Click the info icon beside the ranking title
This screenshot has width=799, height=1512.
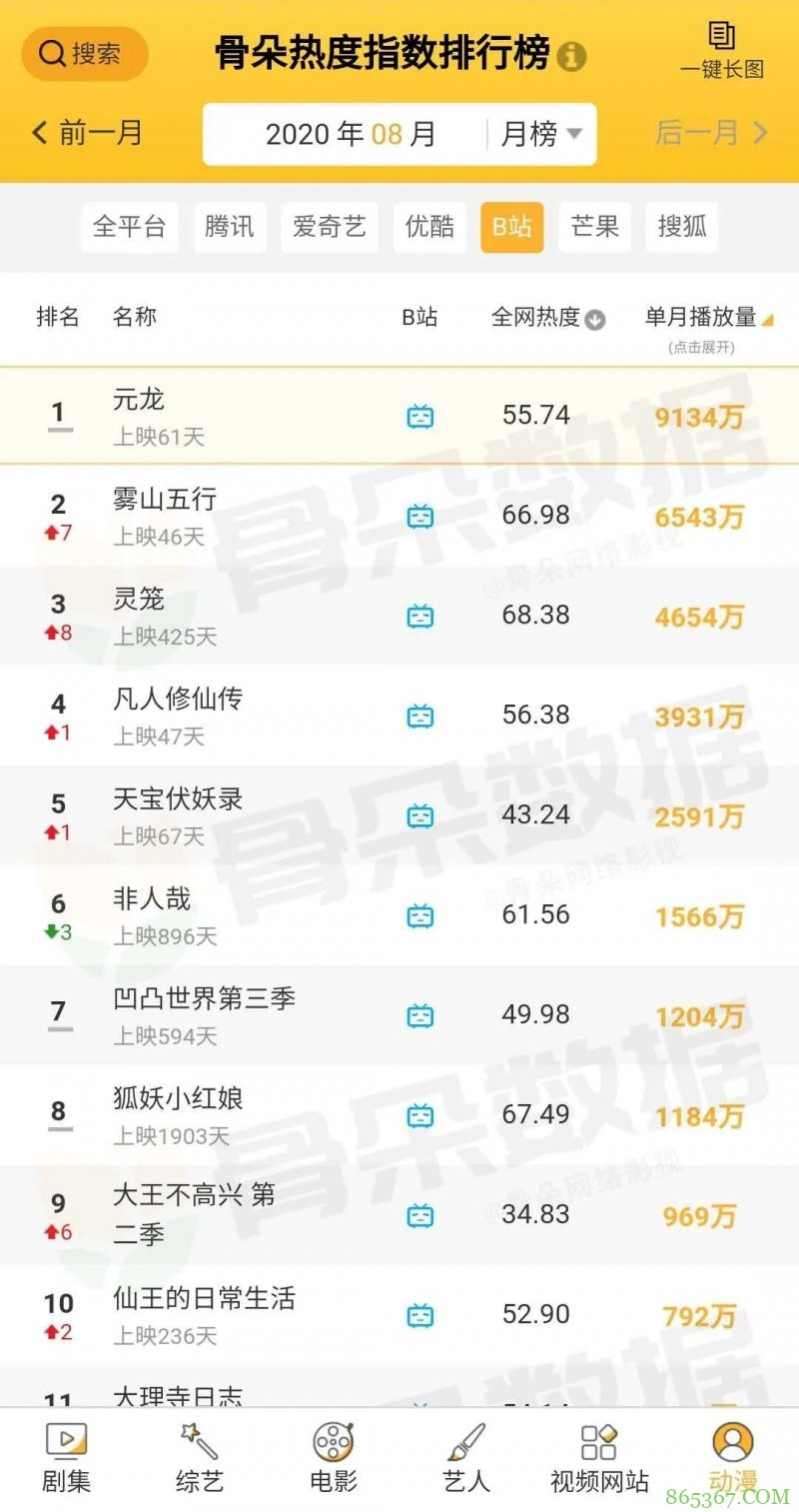click(569, 57)
